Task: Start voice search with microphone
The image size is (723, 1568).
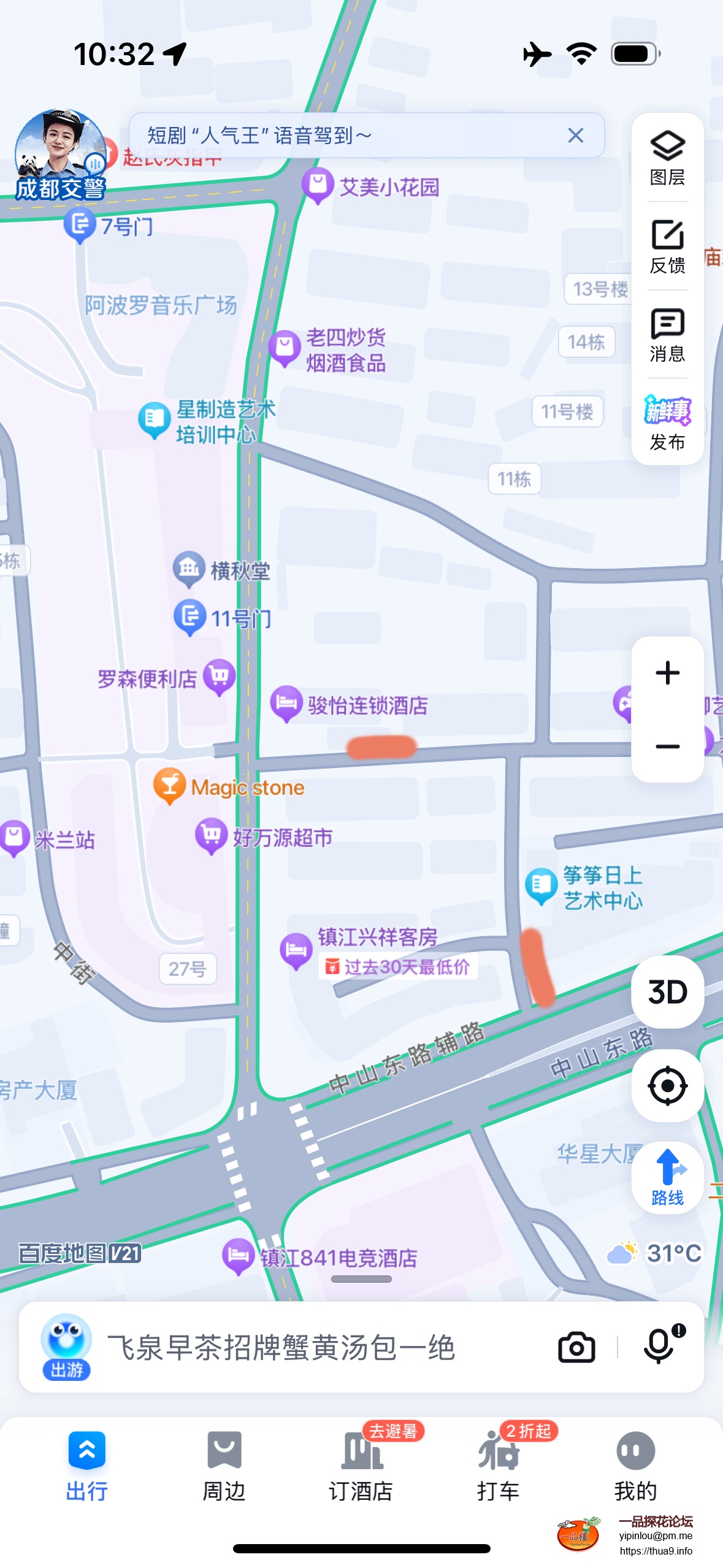Action: click(660, 1347)
